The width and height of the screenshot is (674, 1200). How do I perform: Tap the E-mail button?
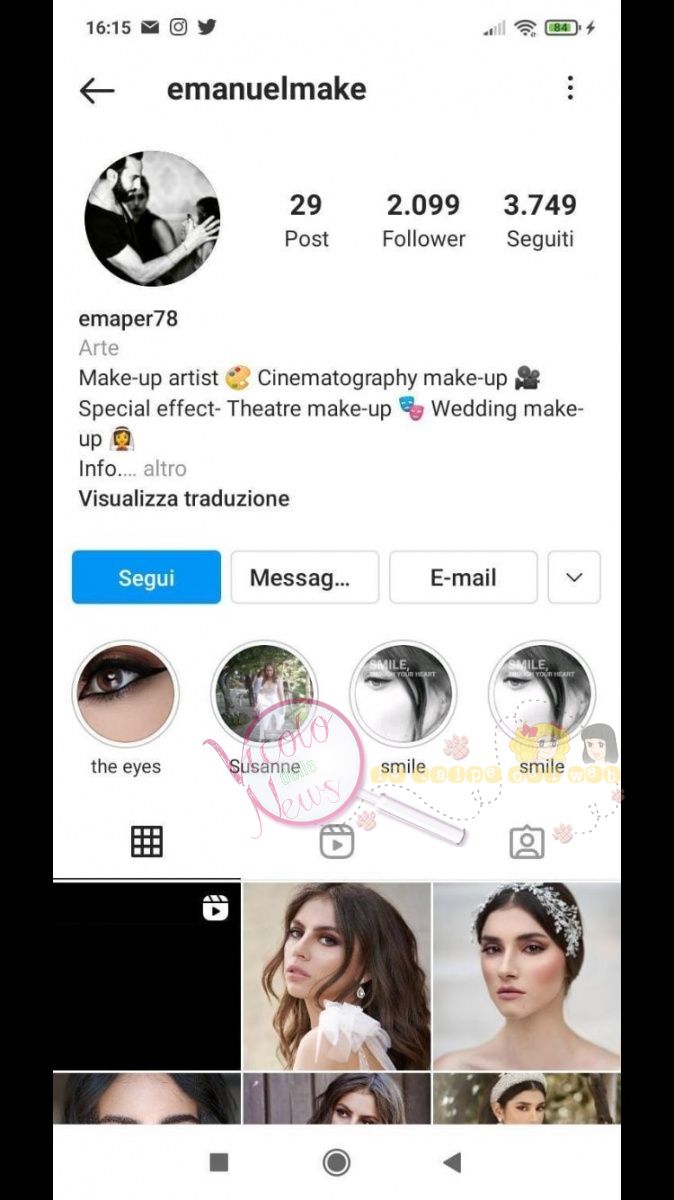click(x=463, y=577)
